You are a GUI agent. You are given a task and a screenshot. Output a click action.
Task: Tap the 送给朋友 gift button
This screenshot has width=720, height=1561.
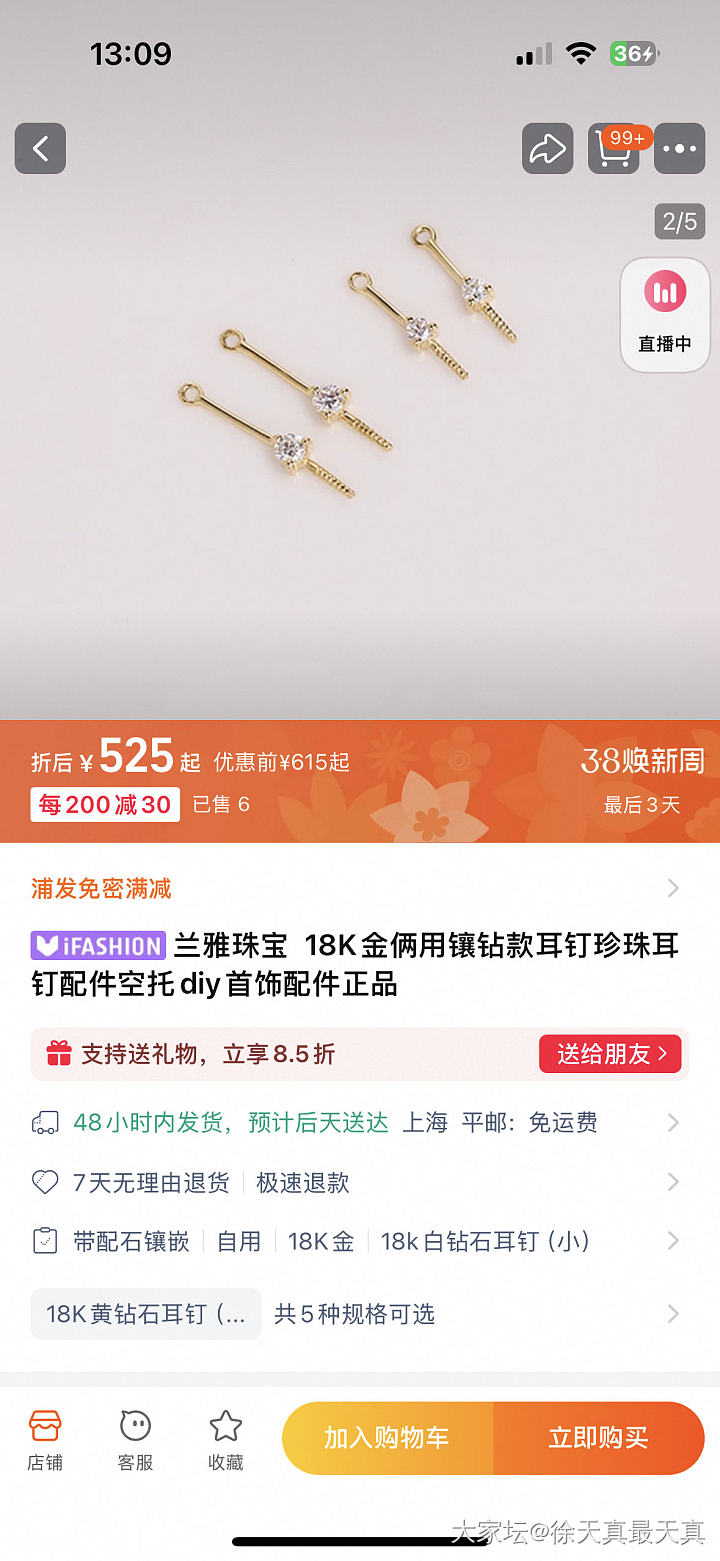pos(610,1054)
